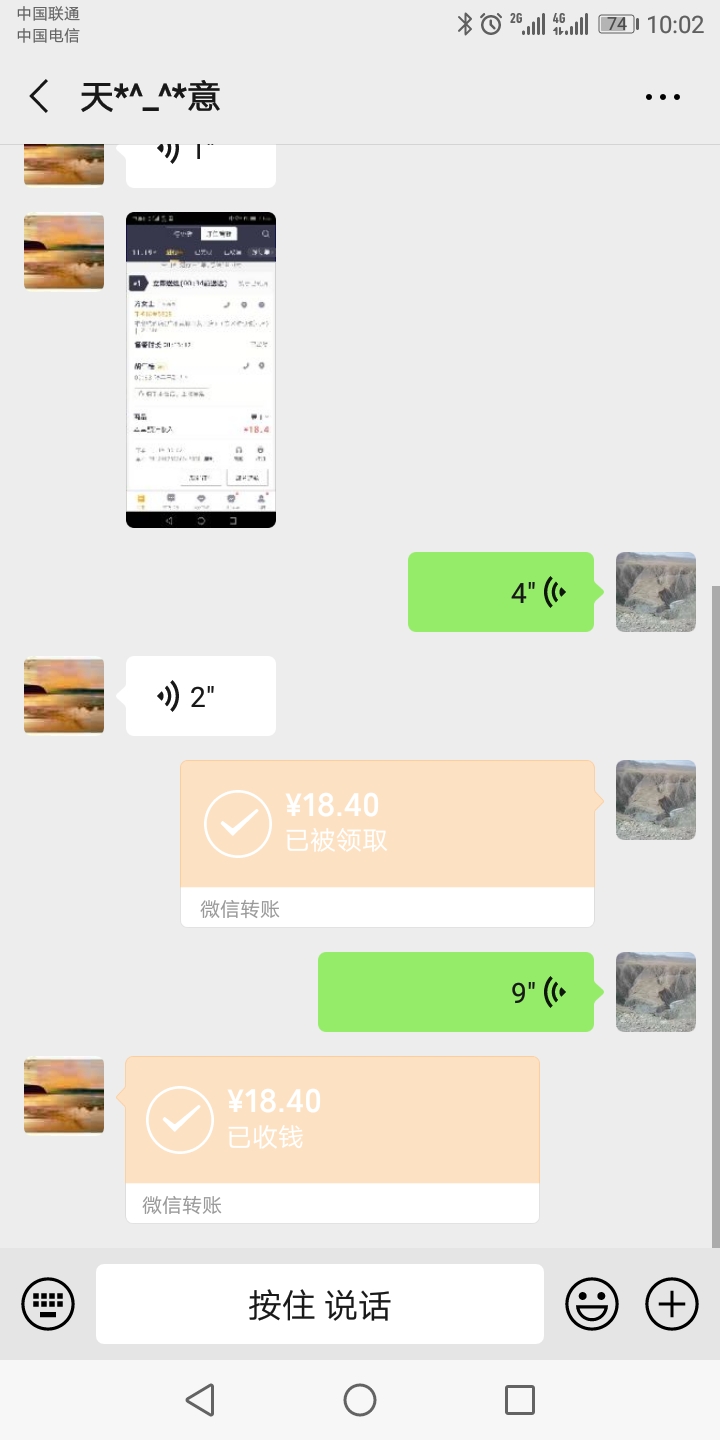Play the 9" voice message
Viewport: 720px width, 1440px height.
[455, 991]
